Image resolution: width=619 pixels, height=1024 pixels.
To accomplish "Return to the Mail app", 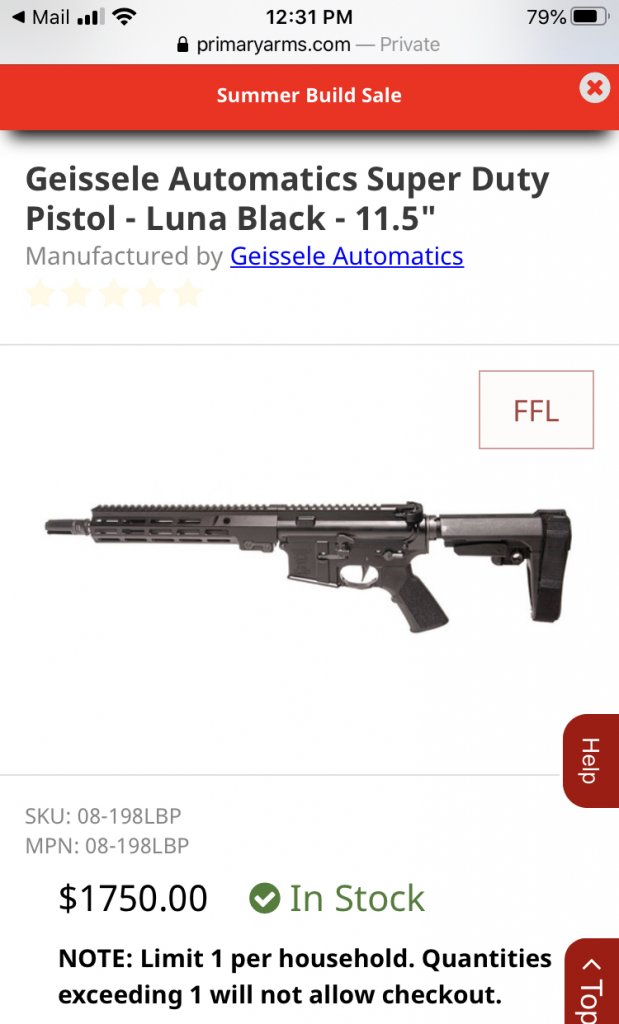I will pyautogui.click(x=40, y=17).
